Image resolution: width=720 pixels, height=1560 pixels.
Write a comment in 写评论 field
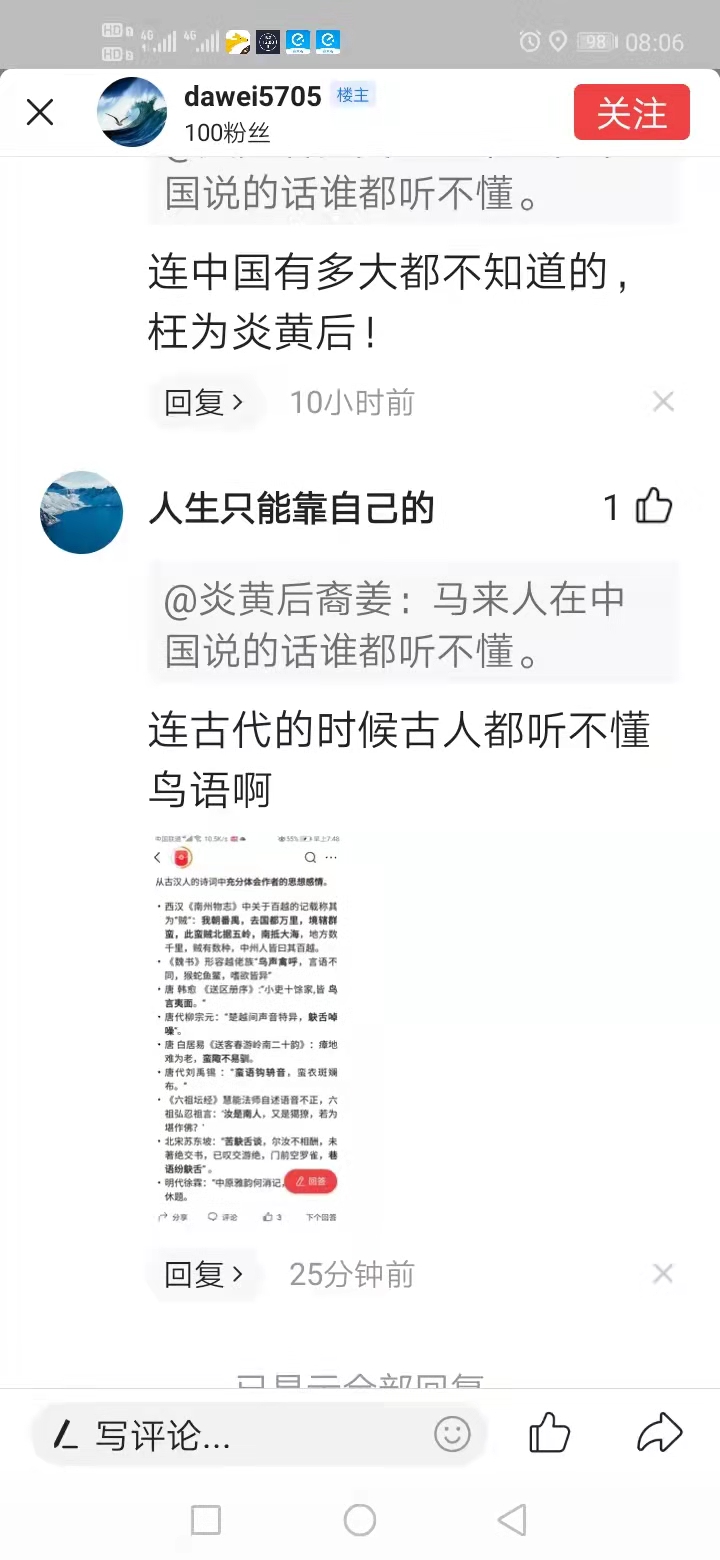(x=230, y=1436)
